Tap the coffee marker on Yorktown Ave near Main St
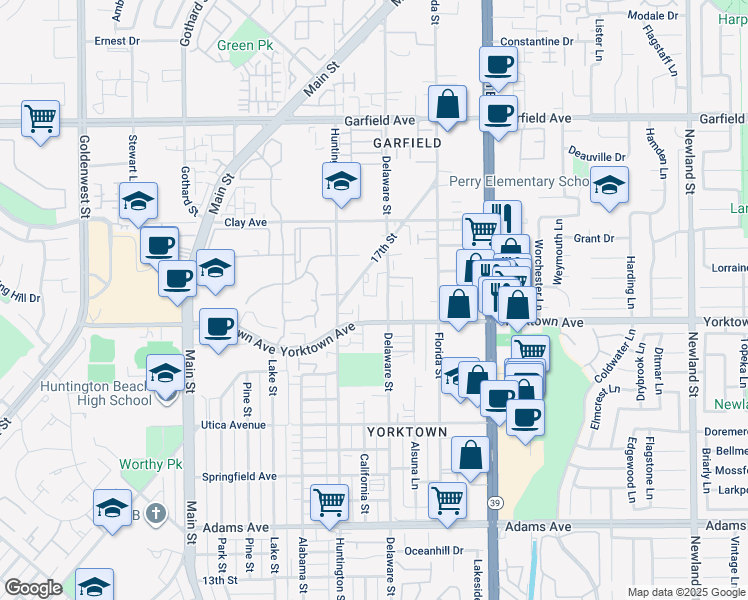Screen dimensions: 748x600 click(x=219, y=326)
